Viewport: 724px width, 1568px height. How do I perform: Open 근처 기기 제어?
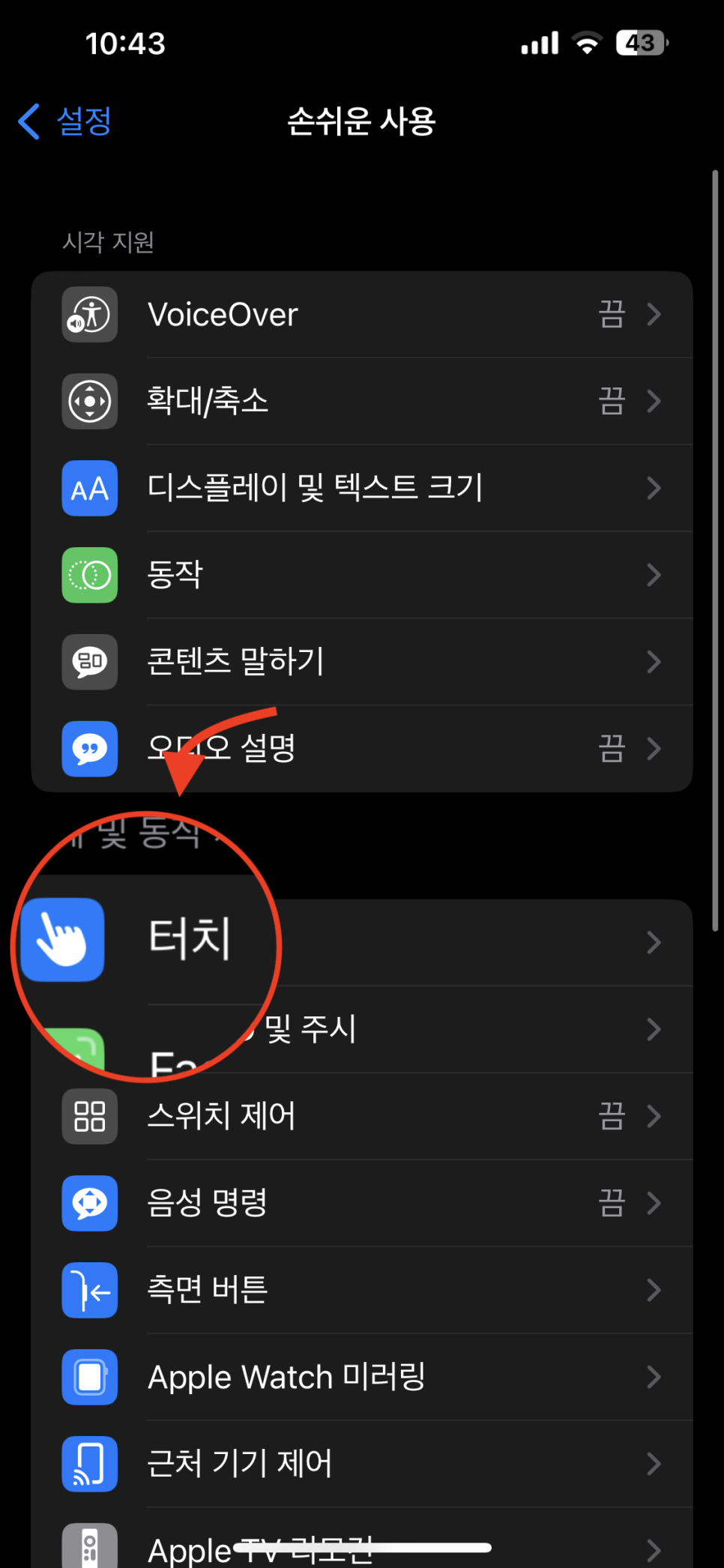click(x=361, y=1464)
